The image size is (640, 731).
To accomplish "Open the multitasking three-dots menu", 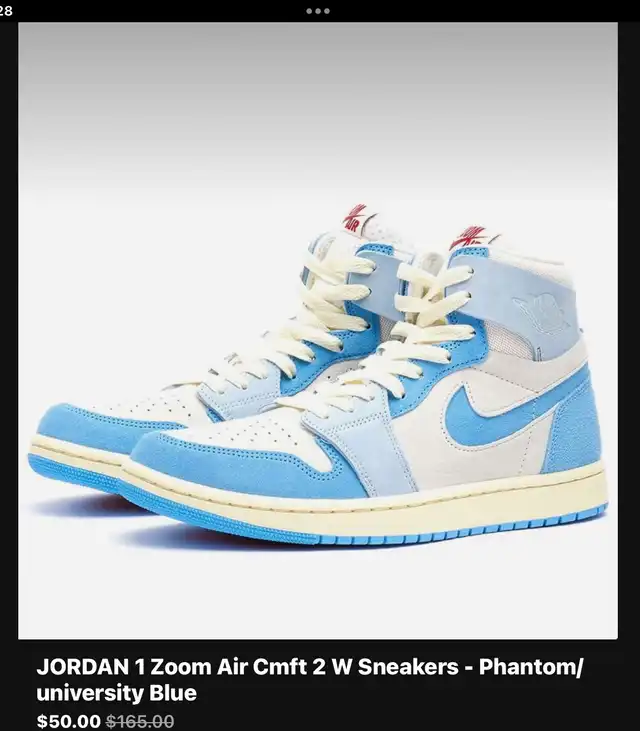I will tap(318, 11).
